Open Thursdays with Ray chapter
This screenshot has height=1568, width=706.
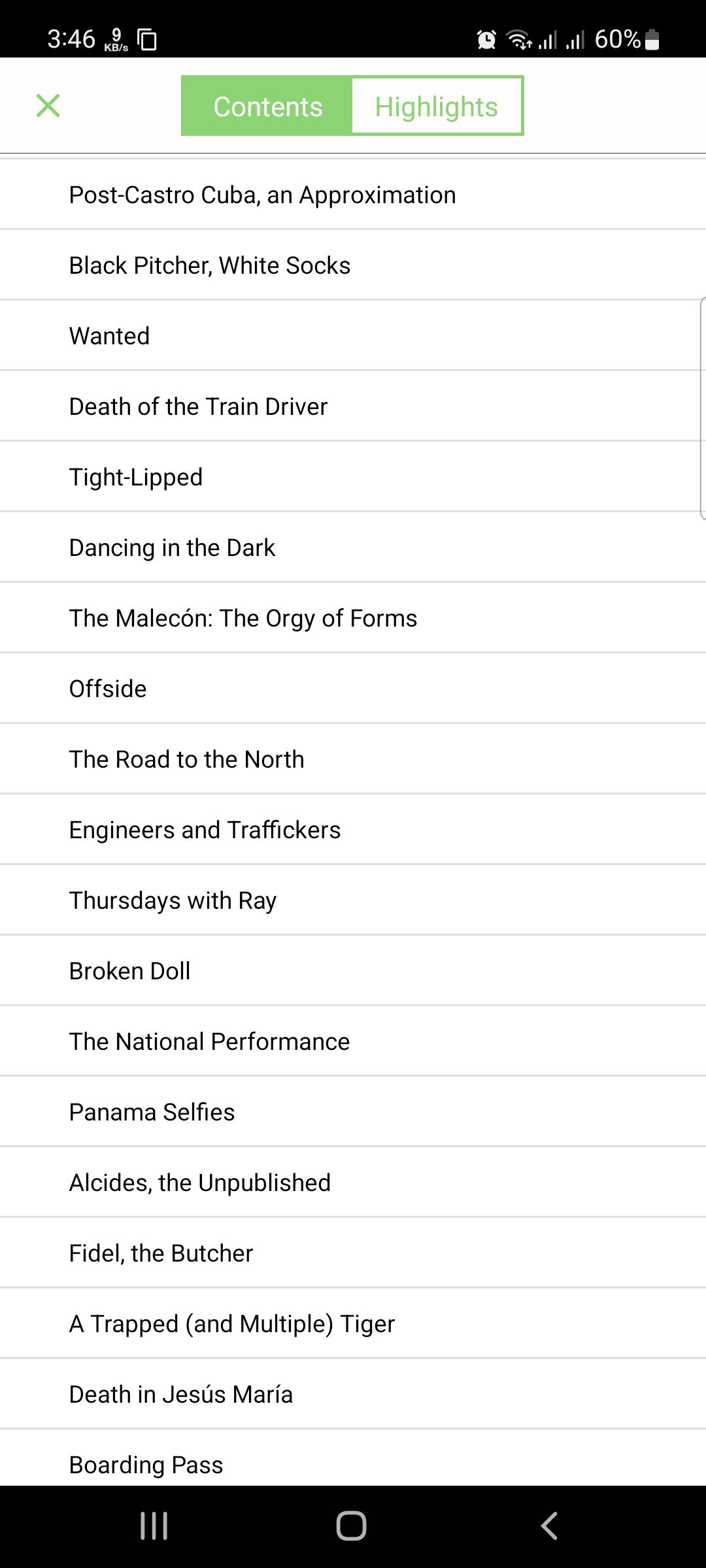point(353,900)
